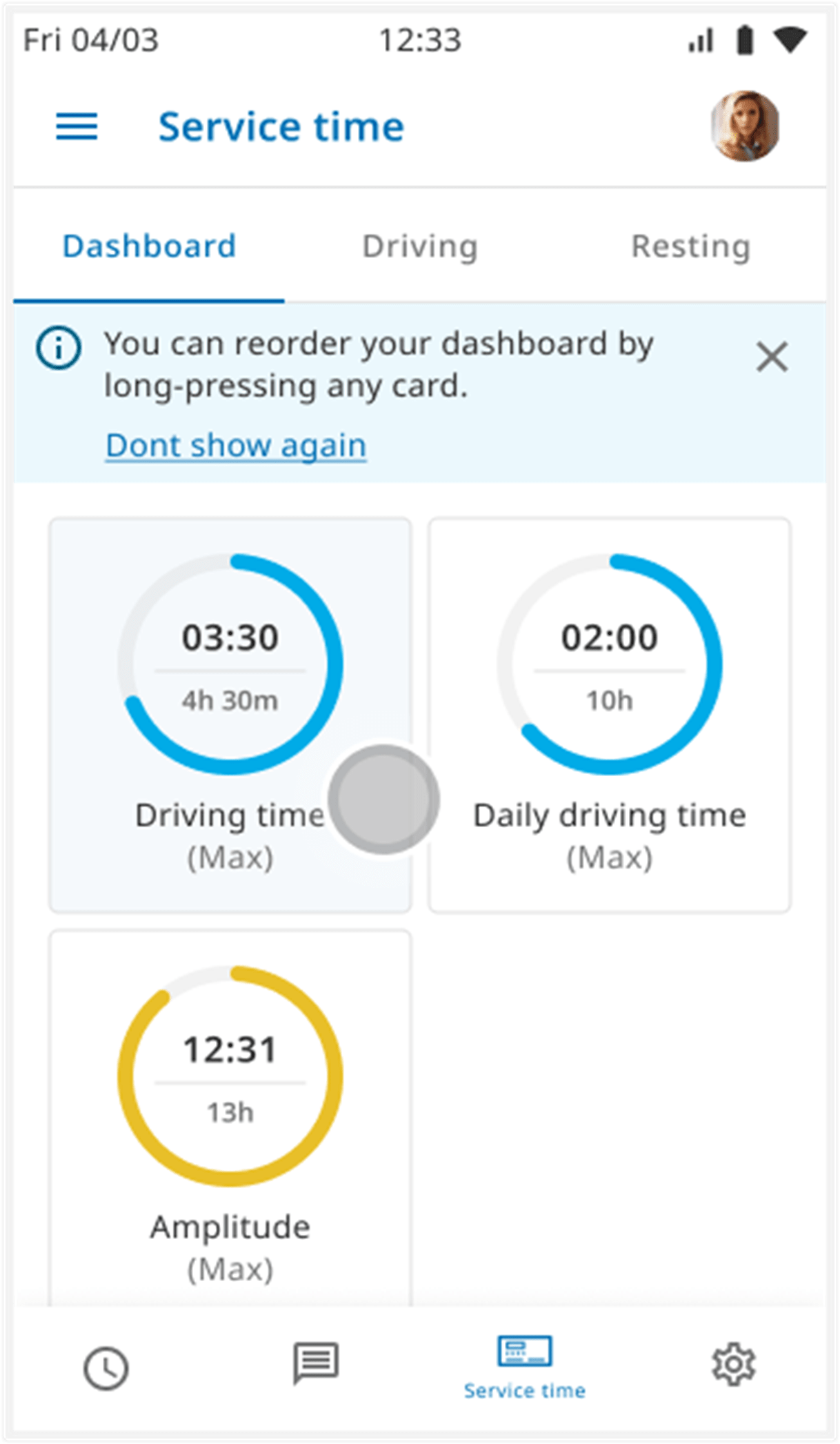Image resolution: width=840 pixels, height=1444 pixels.
Task: Select Service time in bottom navigation
Action: point(525,1367)
